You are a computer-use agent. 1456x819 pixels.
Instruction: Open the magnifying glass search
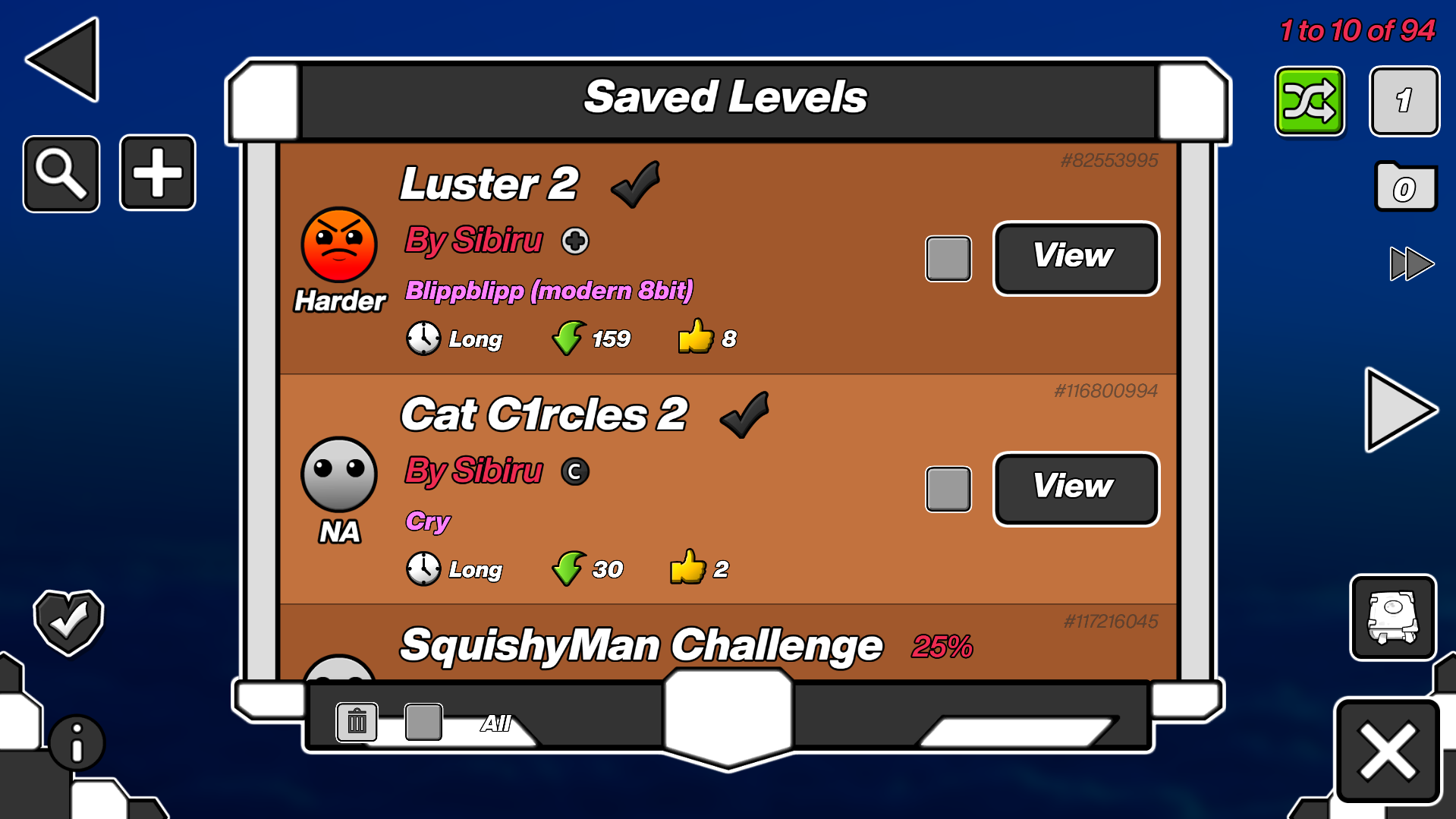tap(61, 174)
